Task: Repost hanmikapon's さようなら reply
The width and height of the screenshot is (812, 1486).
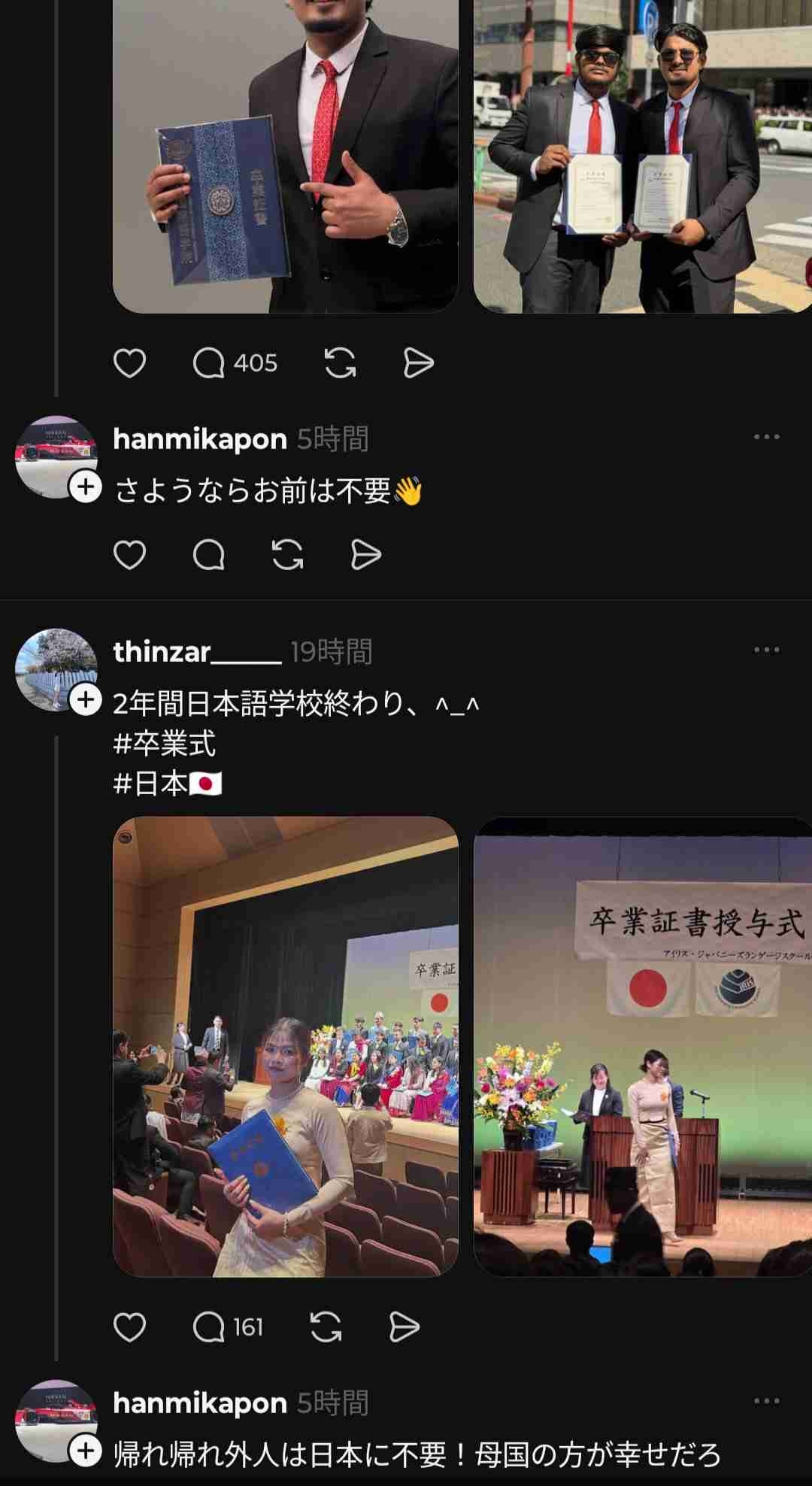Action: (287, 555)
